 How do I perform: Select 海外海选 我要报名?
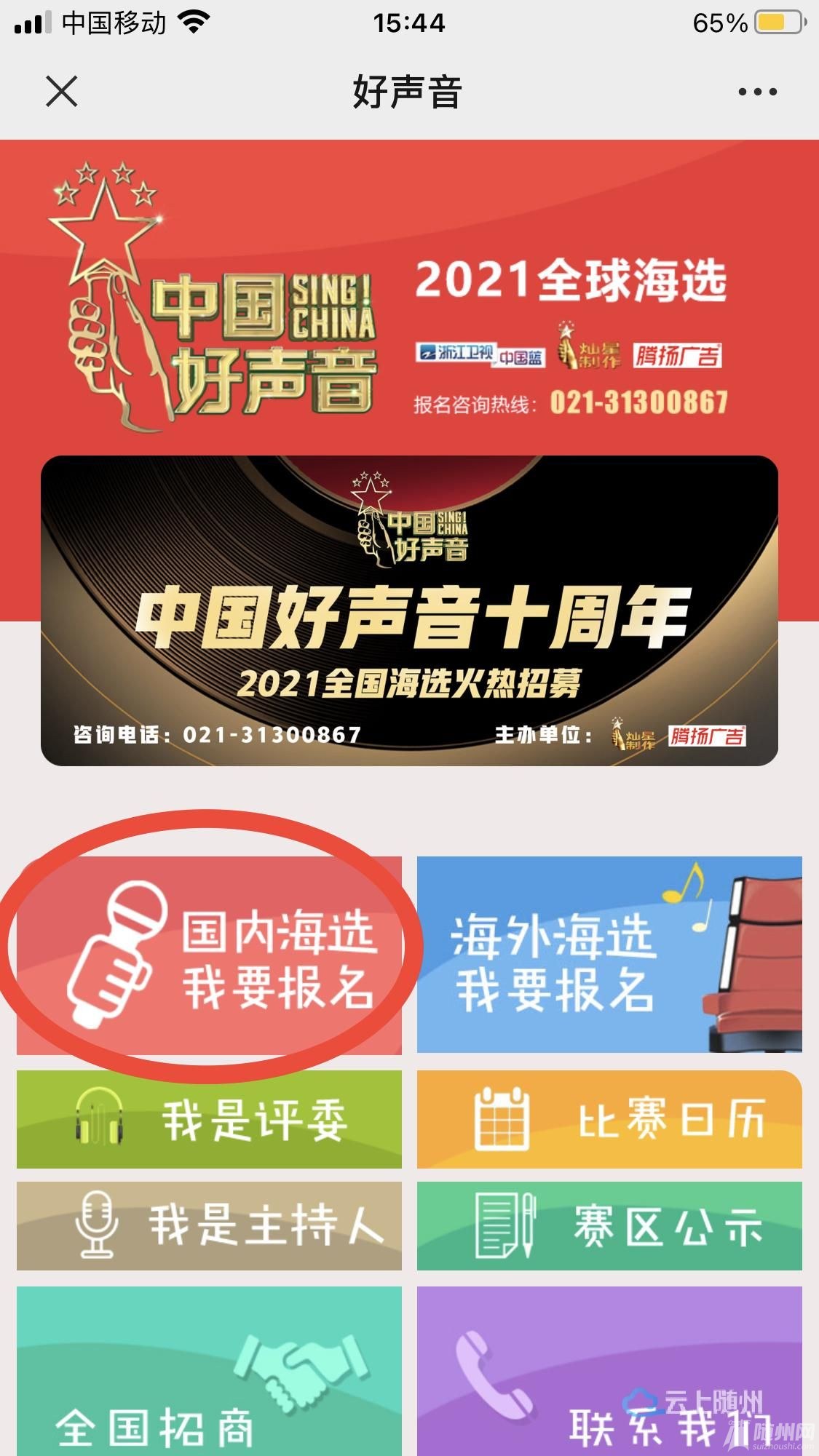click(609, 955)
